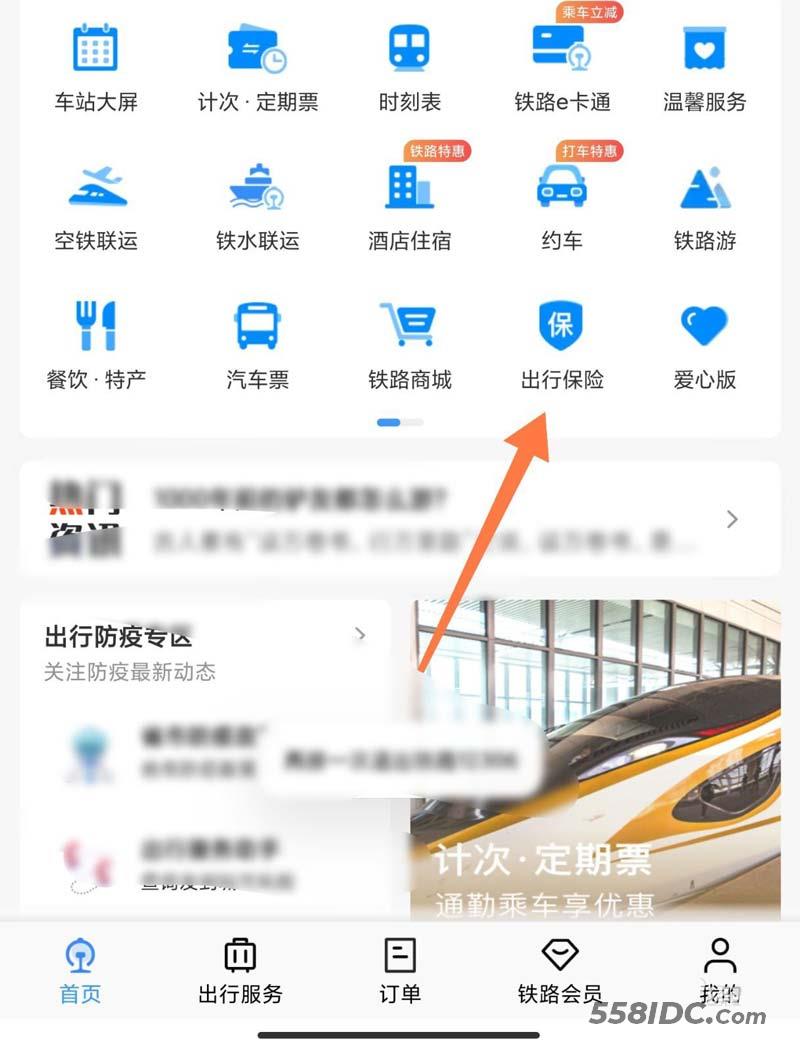The width and height of the screenshot is (800, 1050).
Task: Switch to 订单 orders tab
Action: pos(400,970)
